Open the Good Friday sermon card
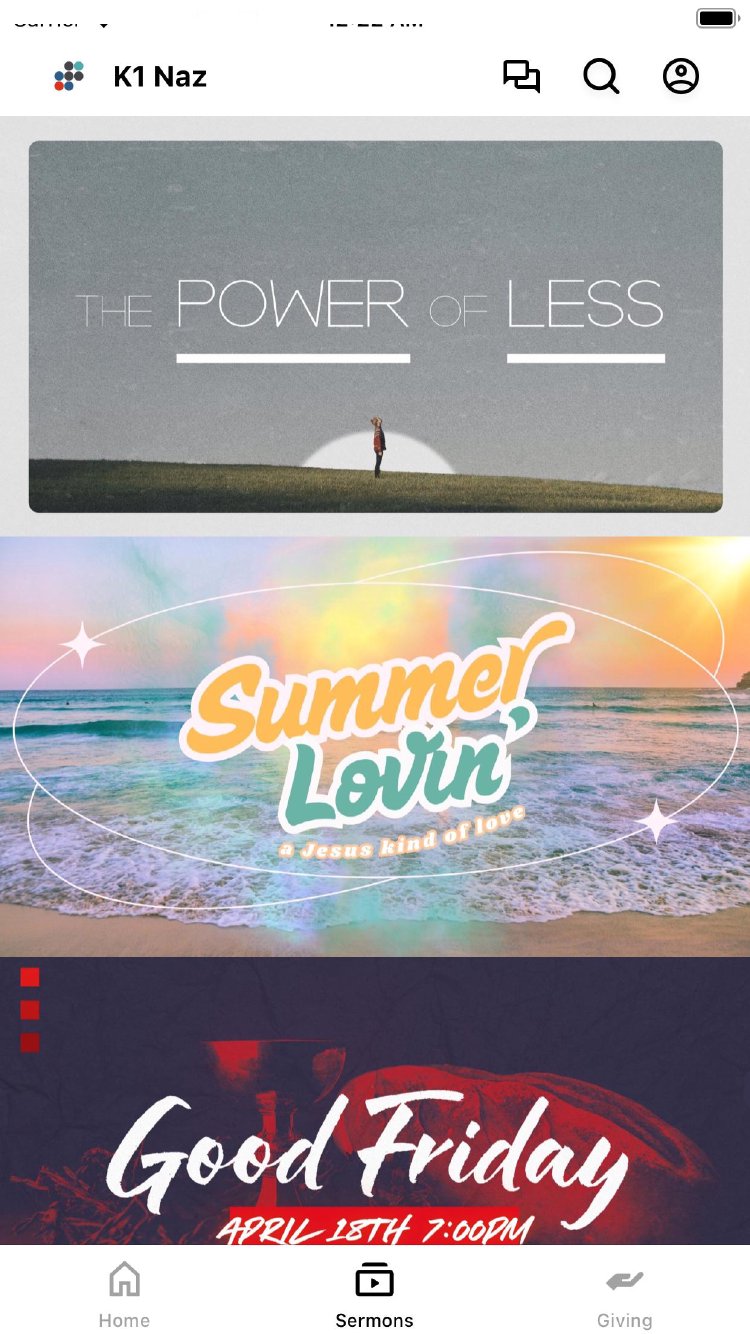This screenshot has width=750, height=1334. click(375, 1100)
